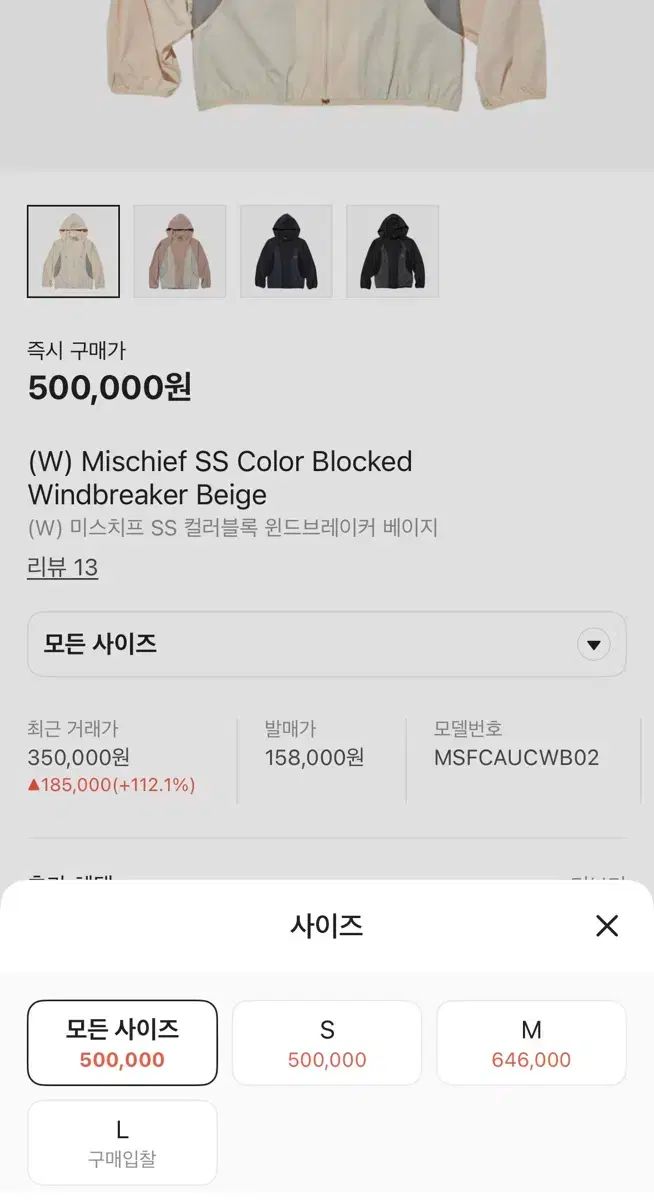Open the 리뷰 13 reviews link
Screen dimensions: 654x1200
click(x=62, y=568)
